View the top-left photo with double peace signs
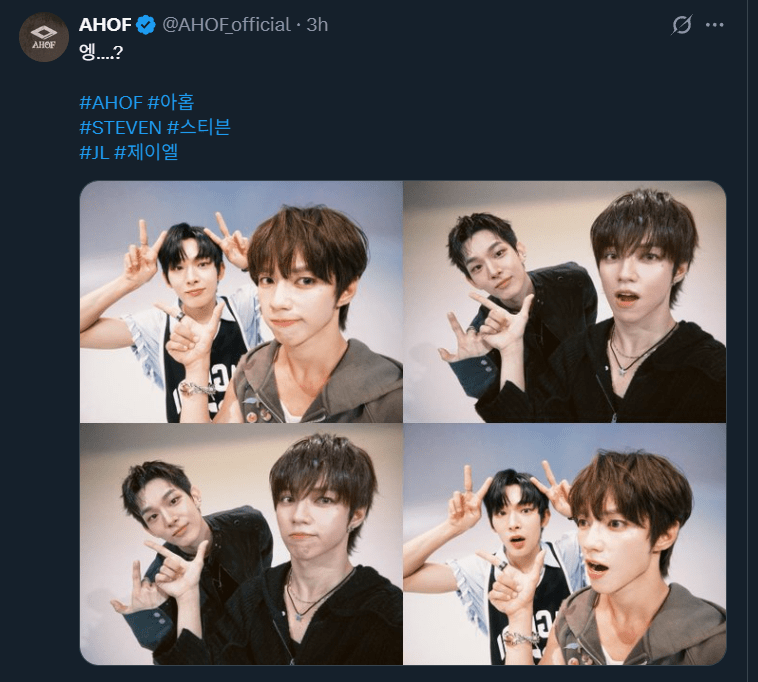This screenshot has height=682, width=758. pos(241,302)
